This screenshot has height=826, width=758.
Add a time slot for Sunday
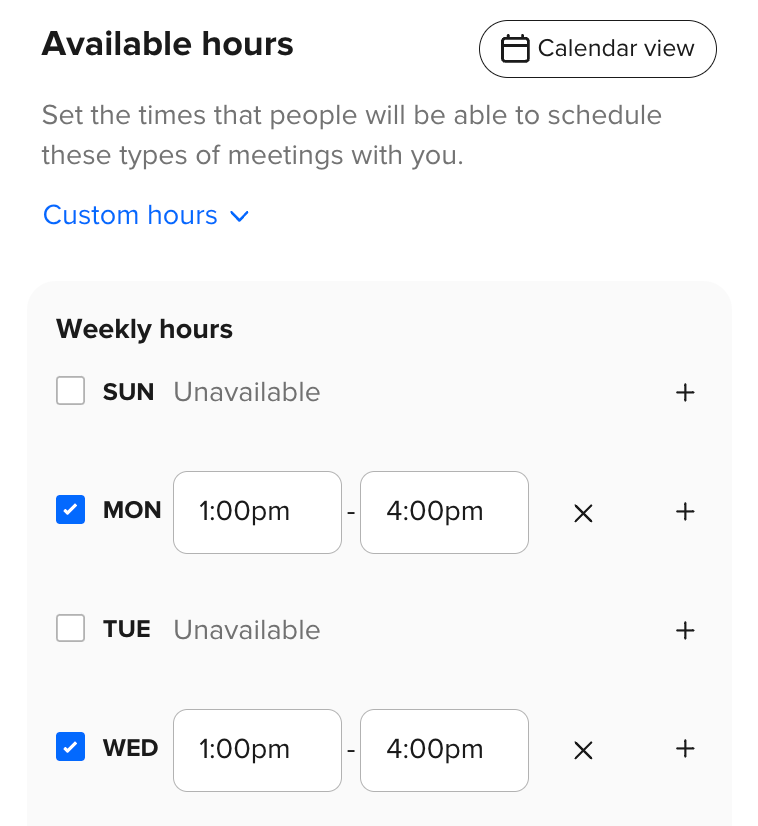(x=685, y=392)
